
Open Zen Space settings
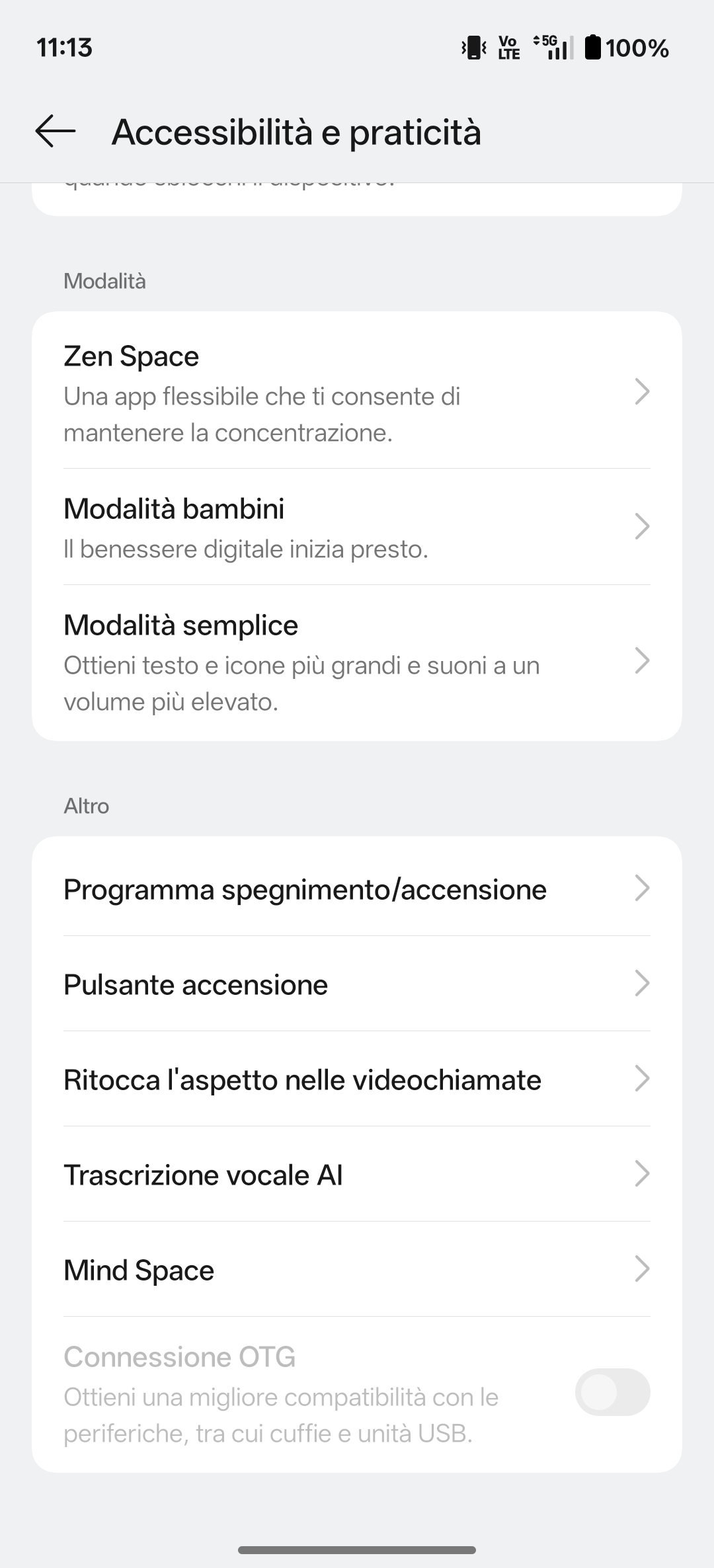[357, 393]
